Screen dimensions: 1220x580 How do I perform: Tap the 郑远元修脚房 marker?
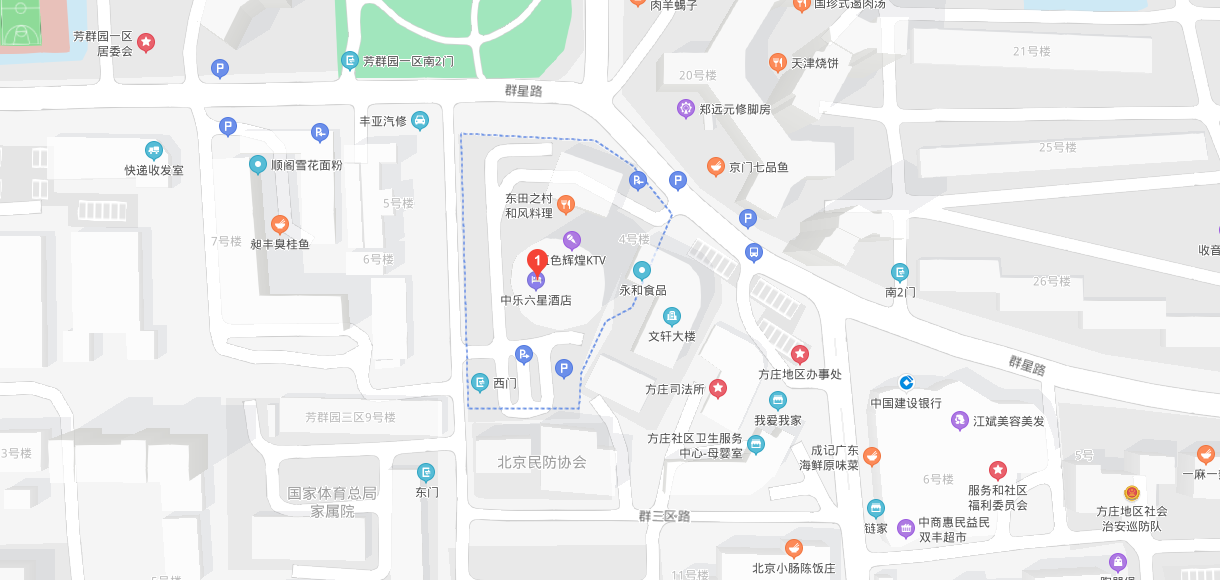pos(686,108)
